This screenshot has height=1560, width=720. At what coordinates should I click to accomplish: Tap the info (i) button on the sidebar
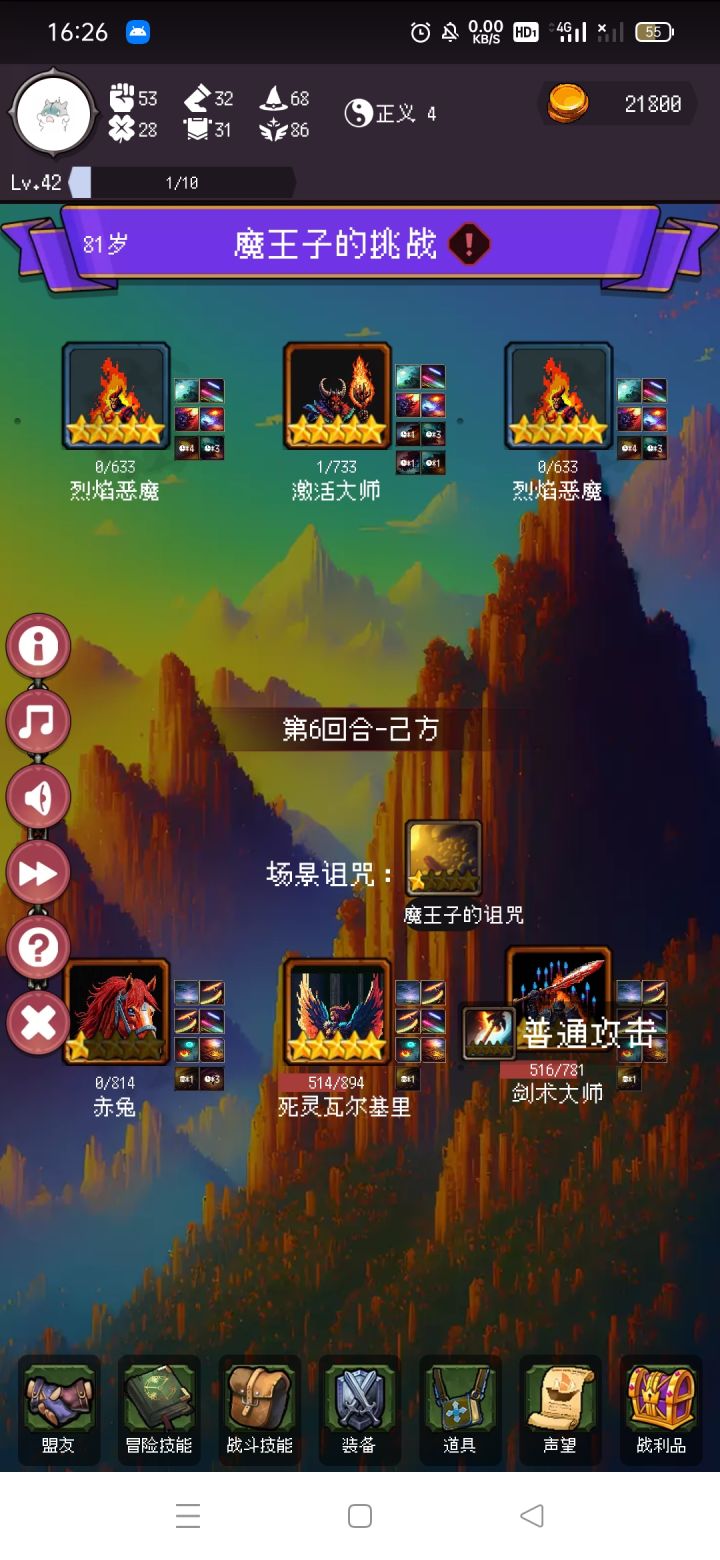pyautogui.click(x=38, y=645)
